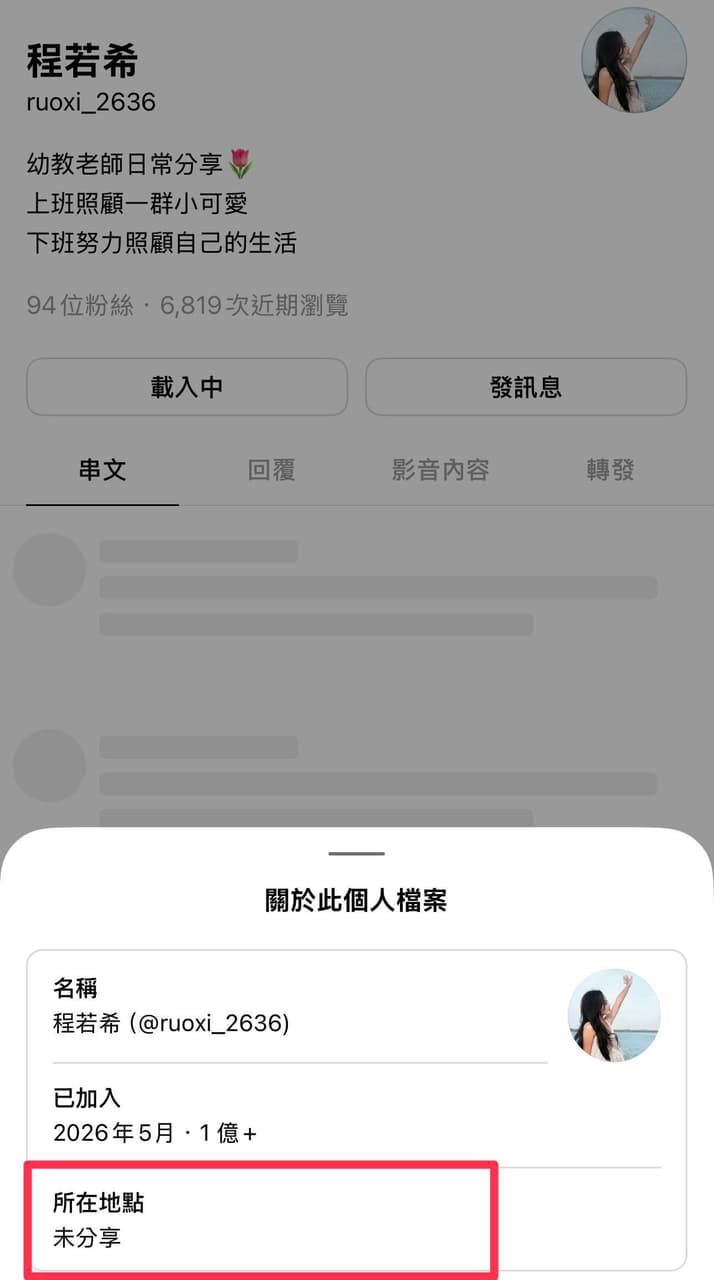Switch to the 影音內容 tab

(x=441, y=470)
